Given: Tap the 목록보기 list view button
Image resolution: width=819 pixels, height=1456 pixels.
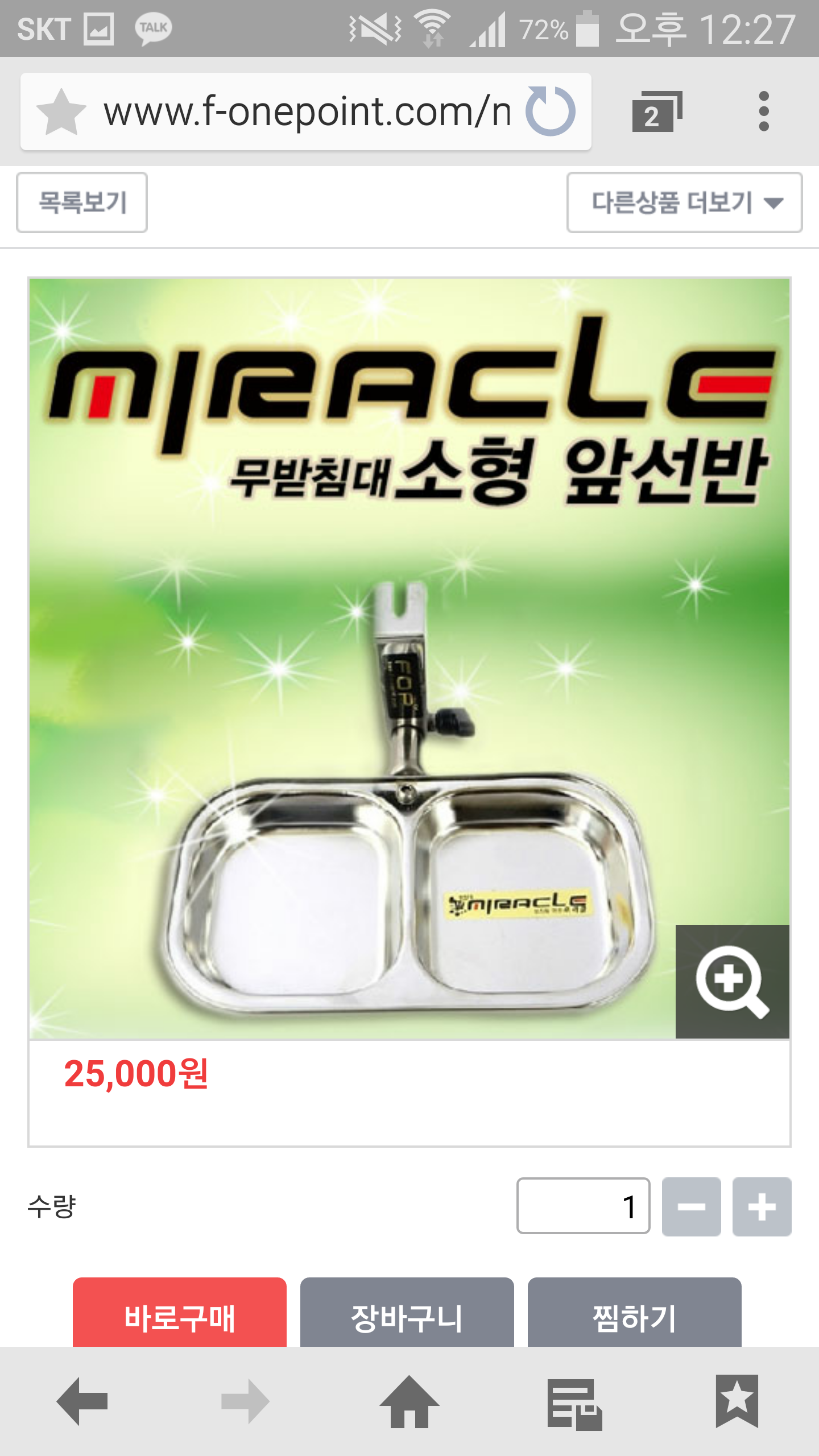Looking at the screenshot, I should (x=82, y=202).
